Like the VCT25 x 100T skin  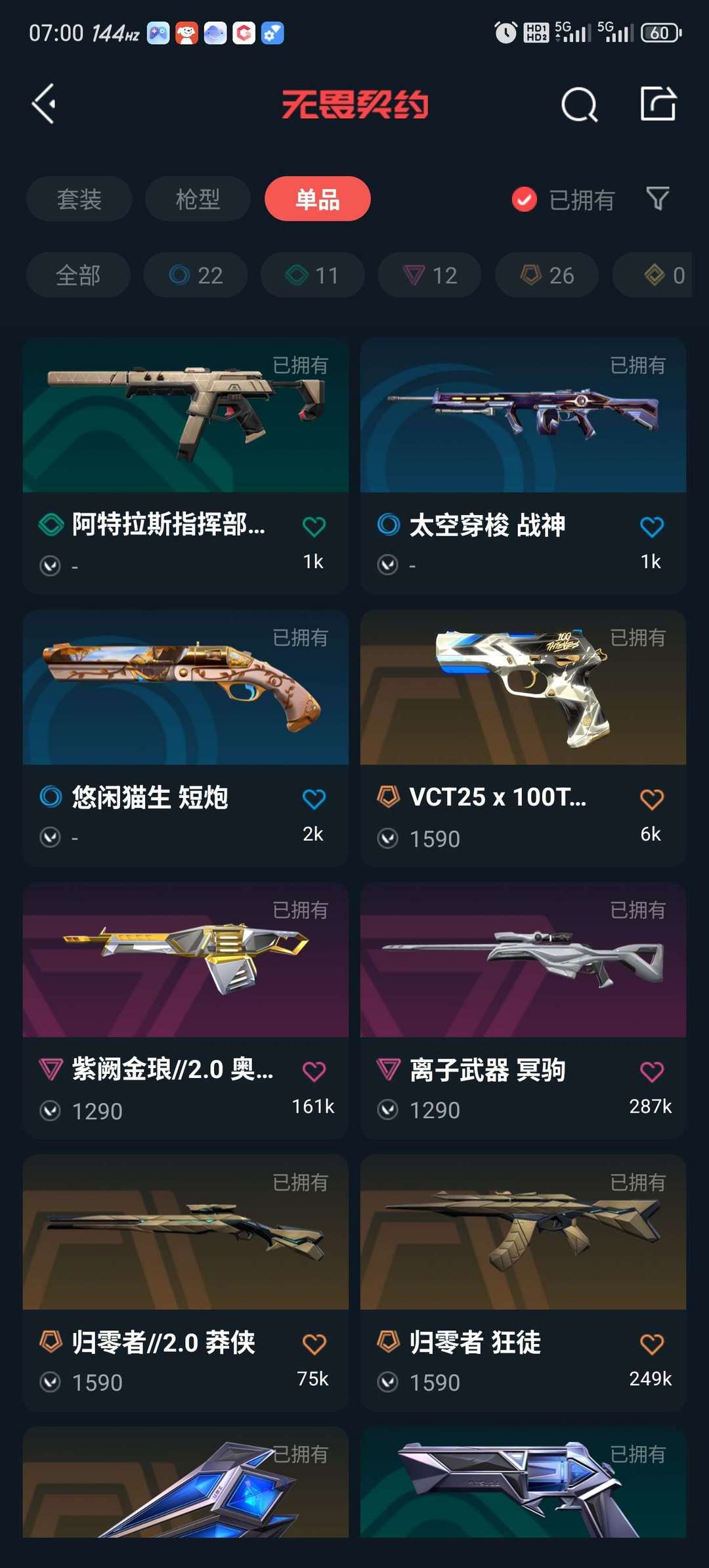coord(651,799)
